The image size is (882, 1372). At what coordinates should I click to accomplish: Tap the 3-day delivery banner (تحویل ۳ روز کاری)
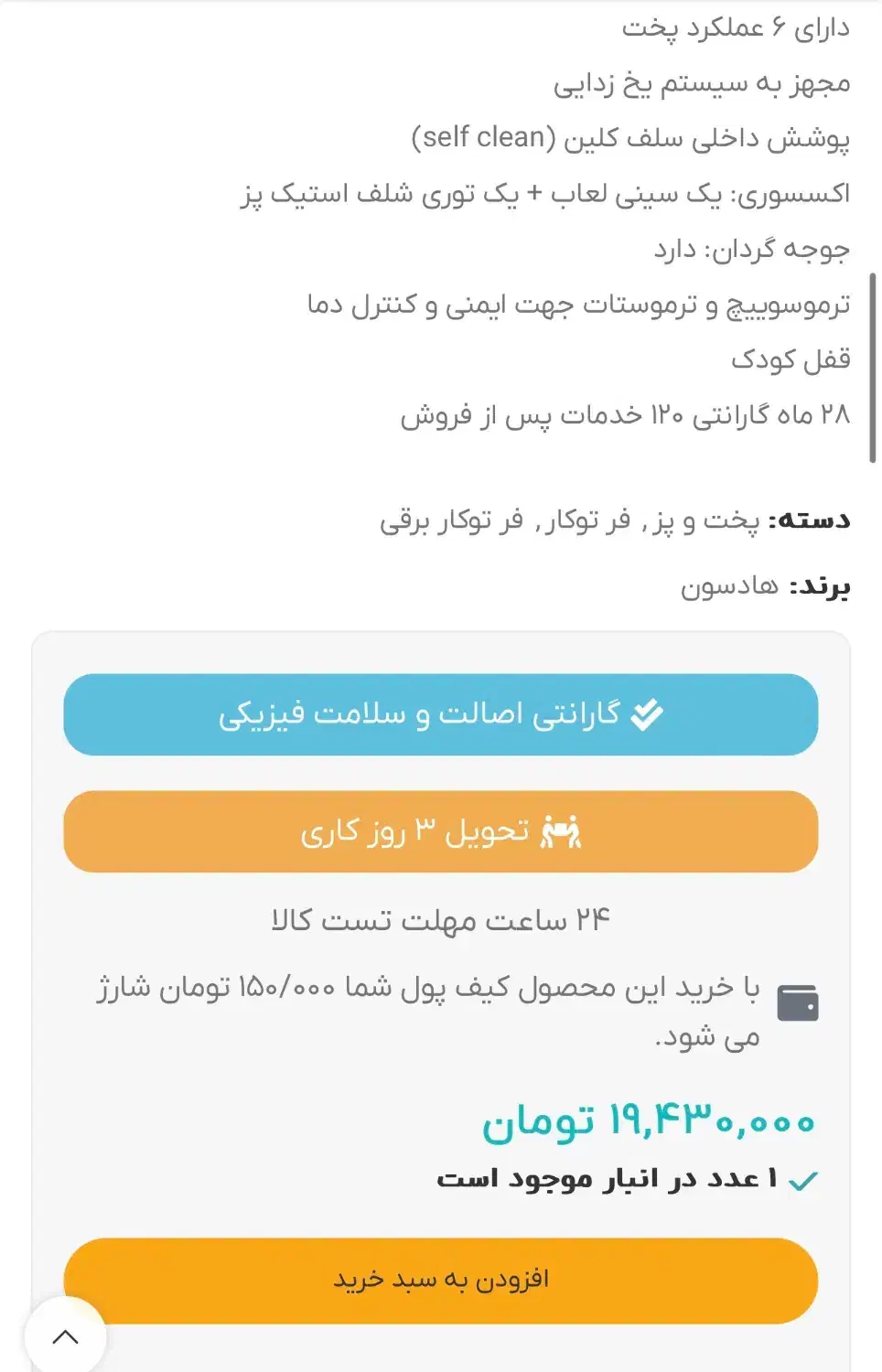pyautogui.click(x=440, y=831)
